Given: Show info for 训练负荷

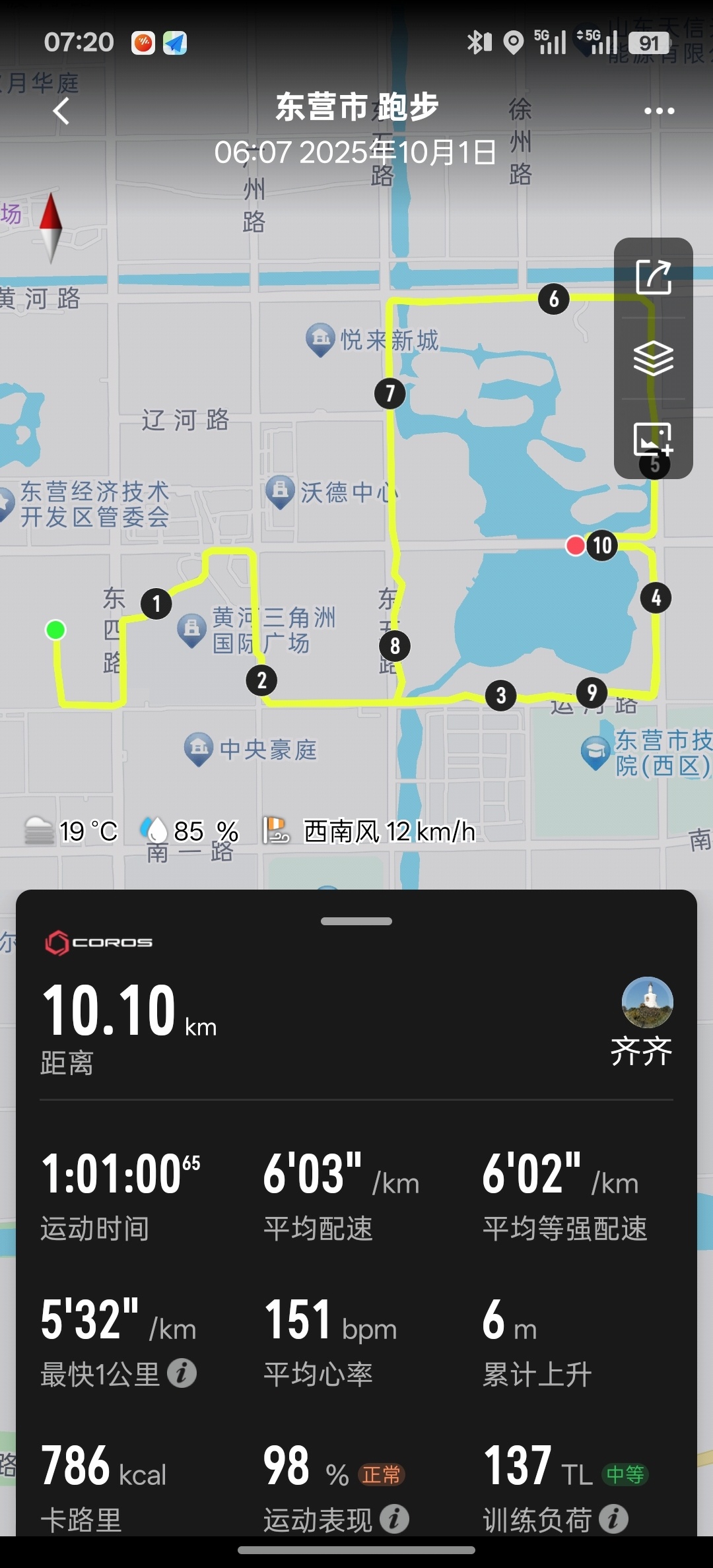Looking at the screenshot, I should tap(613, 1519).
